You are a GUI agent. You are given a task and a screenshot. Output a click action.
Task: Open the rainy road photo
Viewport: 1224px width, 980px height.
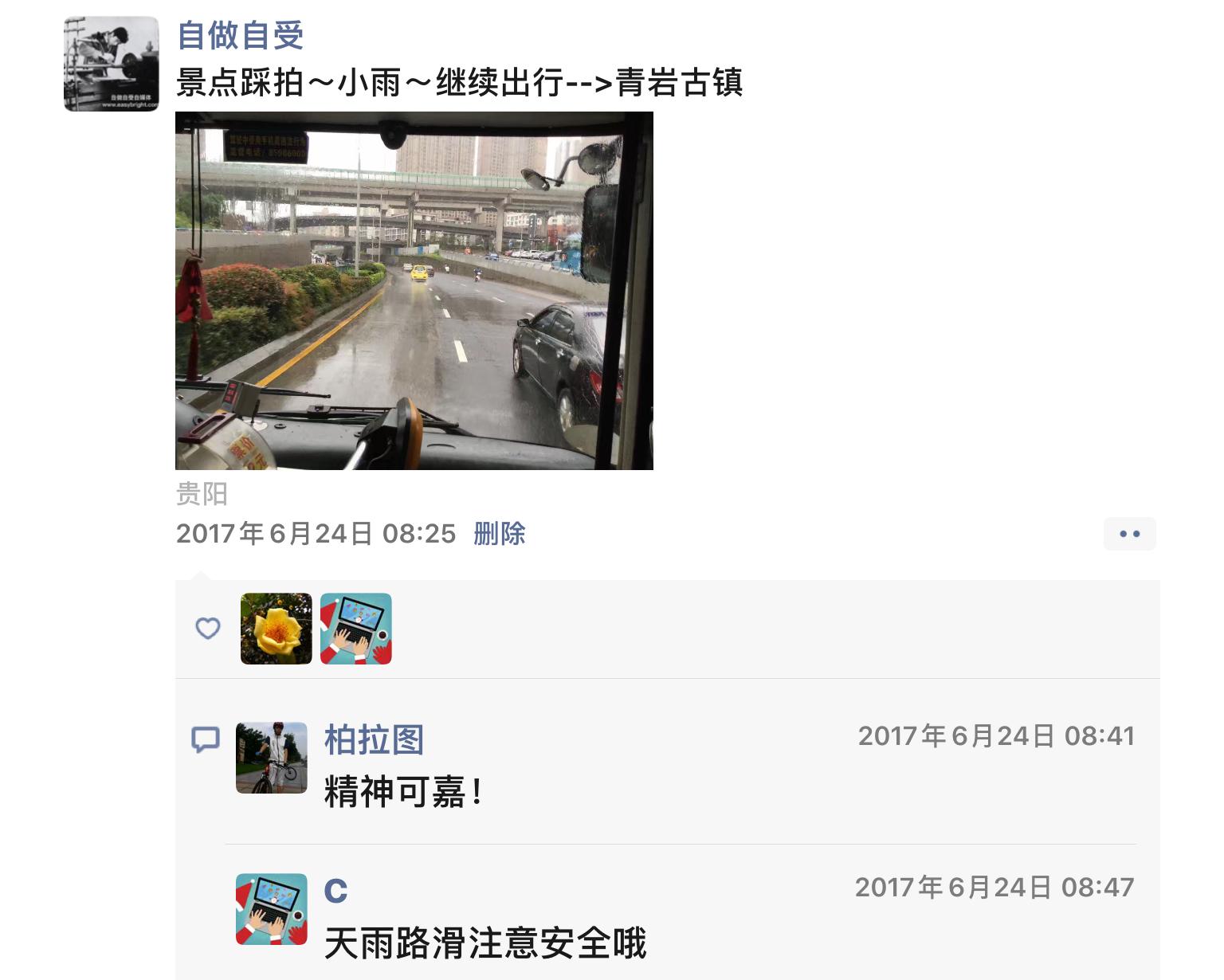click(414, 290)
